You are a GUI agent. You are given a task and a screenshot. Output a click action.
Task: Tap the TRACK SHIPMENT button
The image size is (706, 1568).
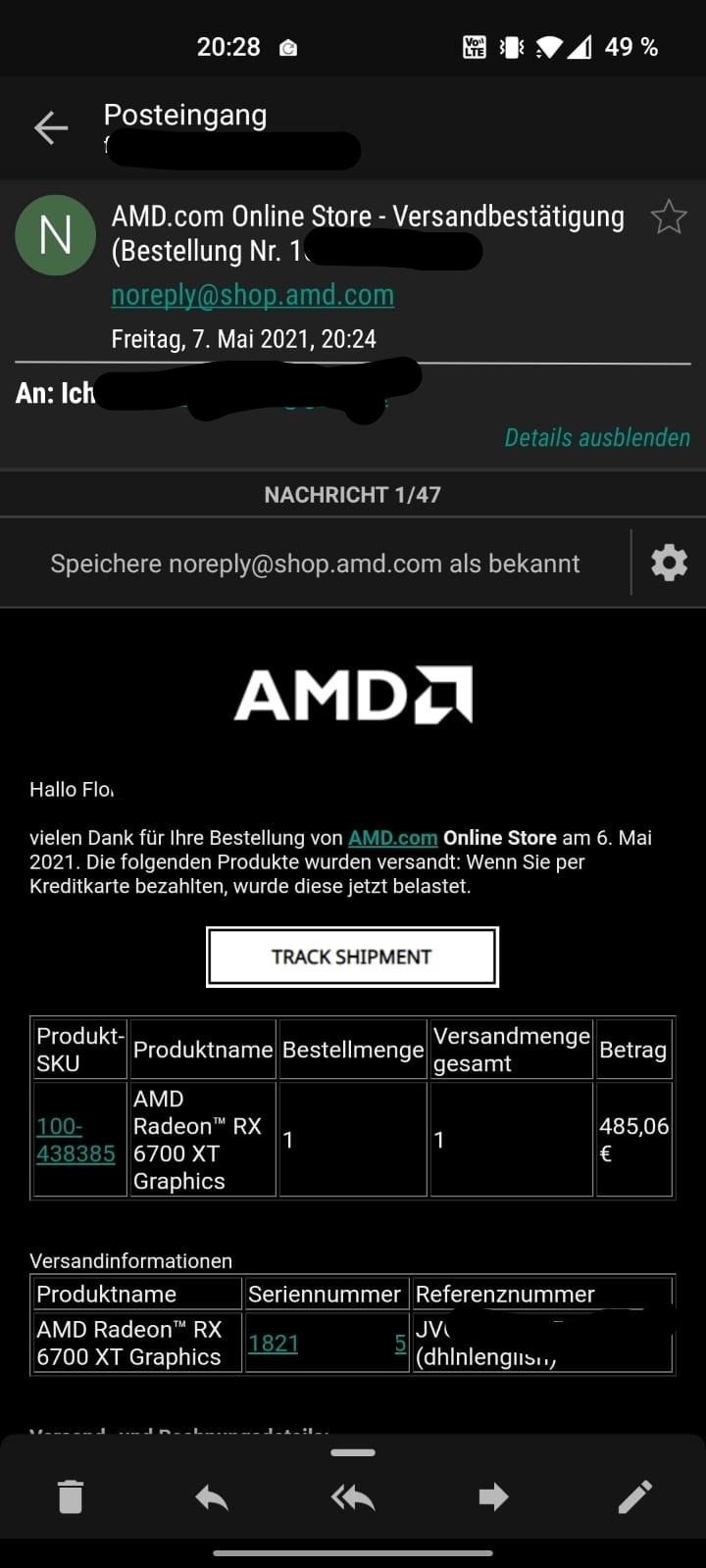(x=352, y=956)
